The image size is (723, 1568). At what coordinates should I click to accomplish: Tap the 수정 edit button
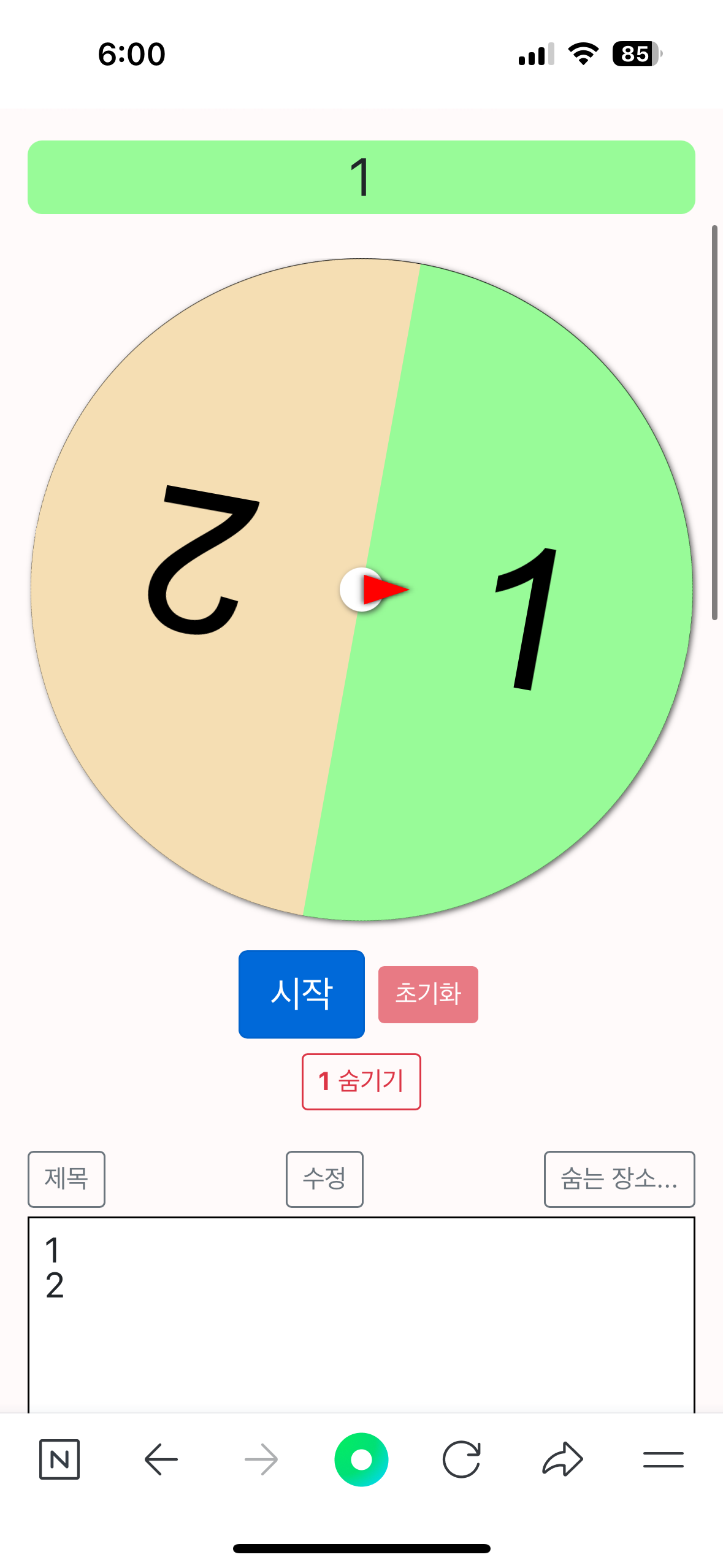point(324,1178)
